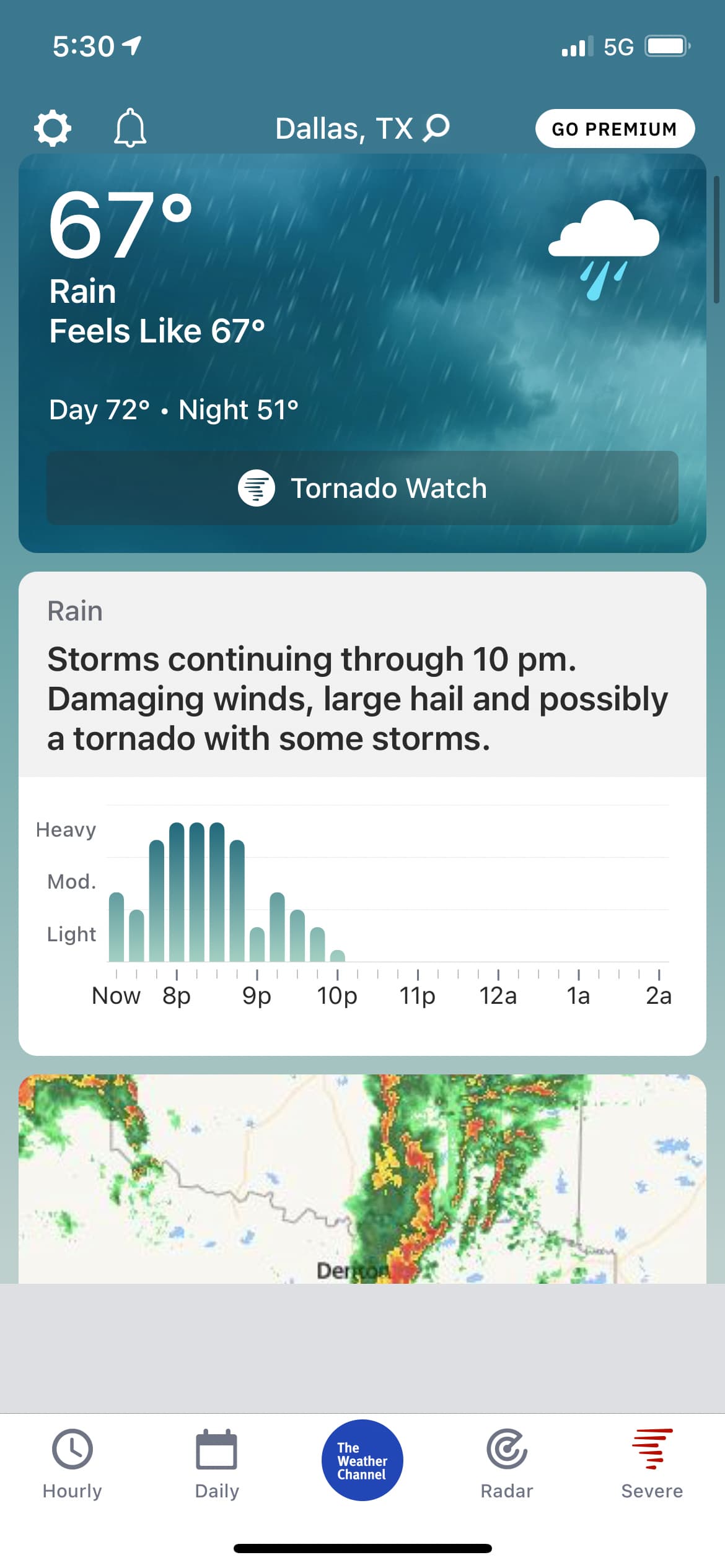Image resolution: width=725 pixels, height=1568 pixels.
Task: Switch to the Severe tab
Action: (x=652, y=1464)
